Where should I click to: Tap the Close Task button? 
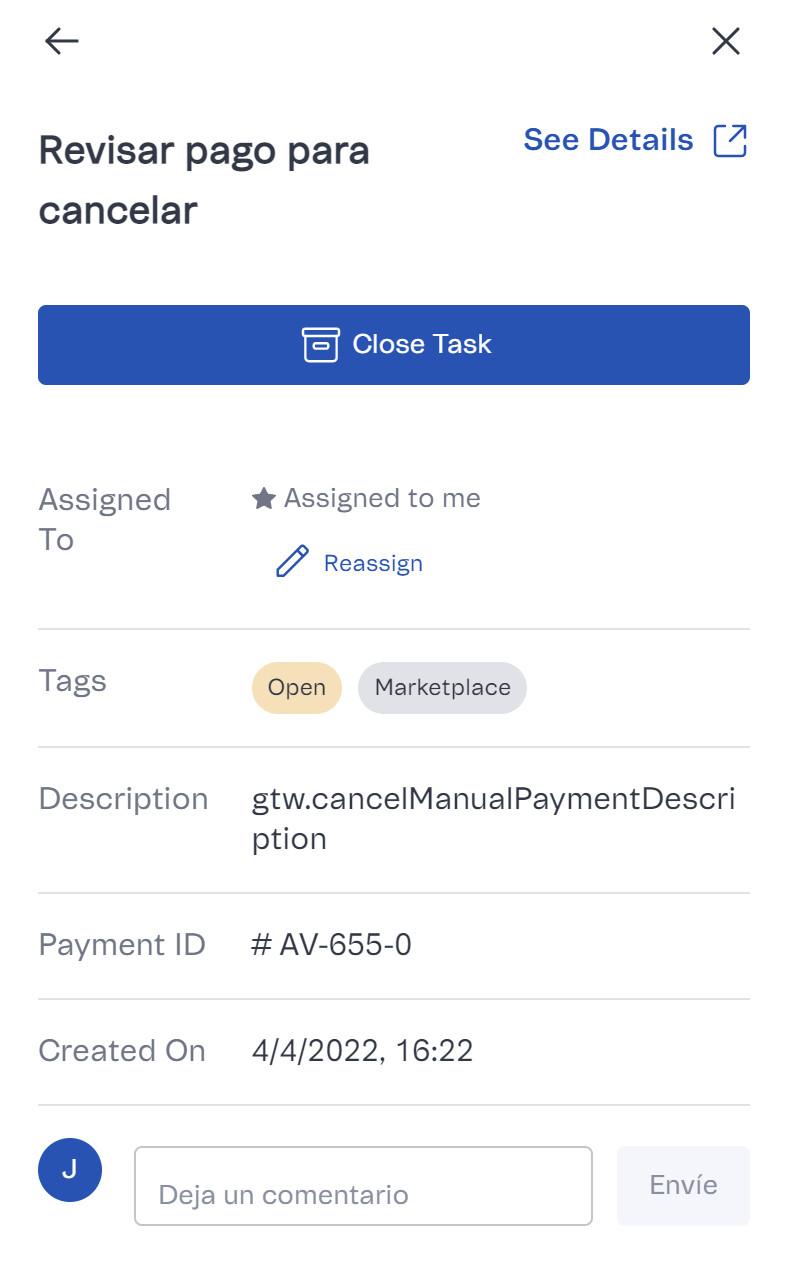point(394,345)
